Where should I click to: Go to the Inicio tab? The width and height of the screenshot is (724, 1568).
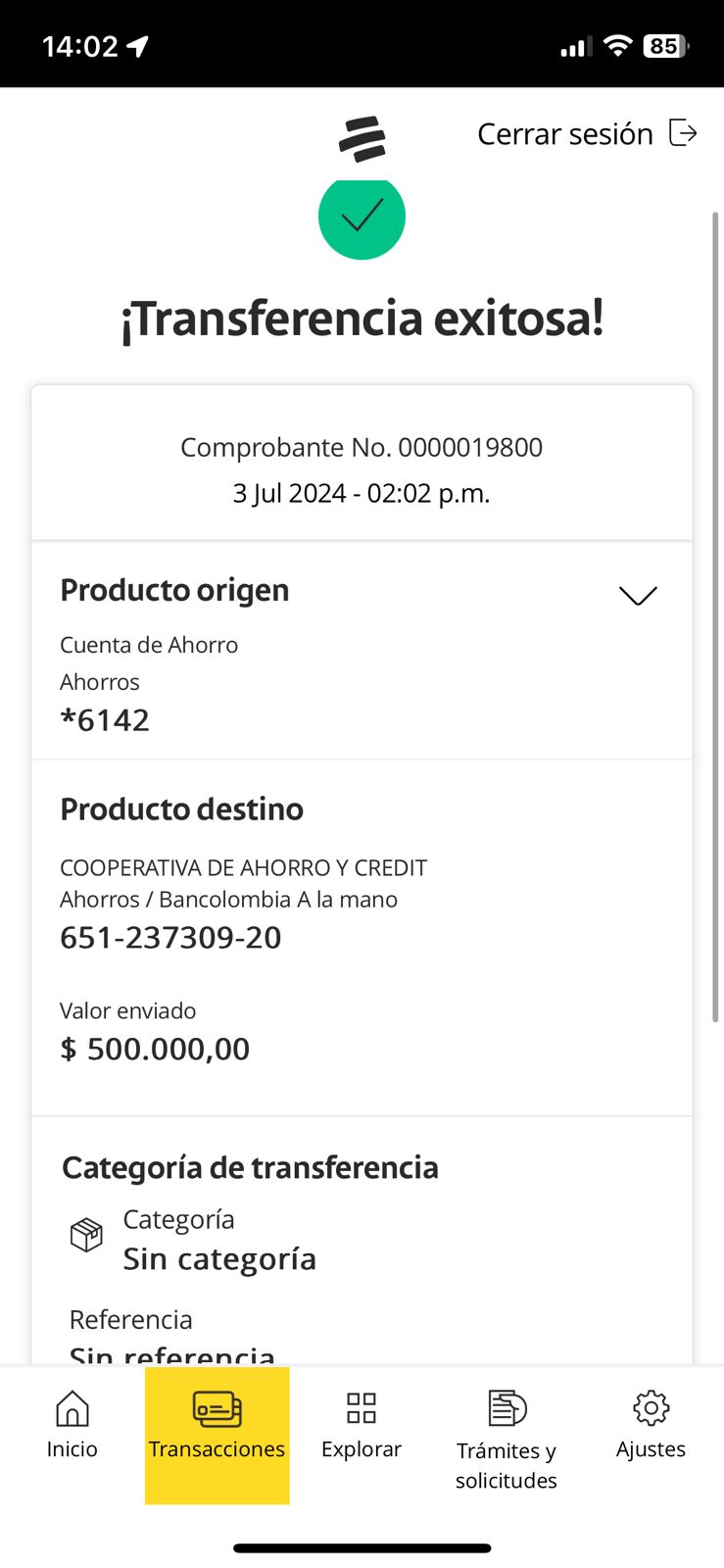tap(72, 1426)
